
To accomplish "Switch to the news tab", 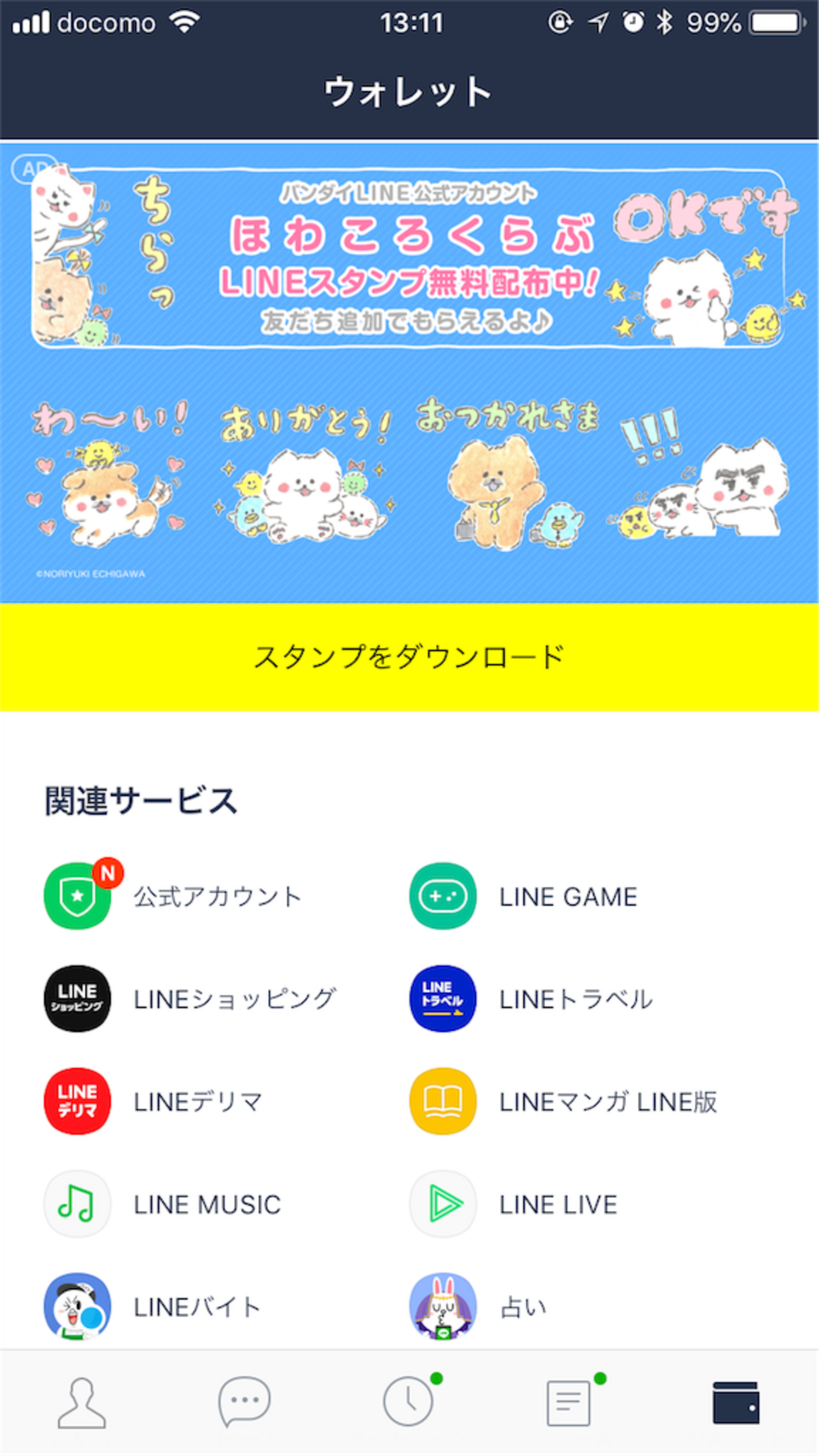I will click(x=570, y=1402).
